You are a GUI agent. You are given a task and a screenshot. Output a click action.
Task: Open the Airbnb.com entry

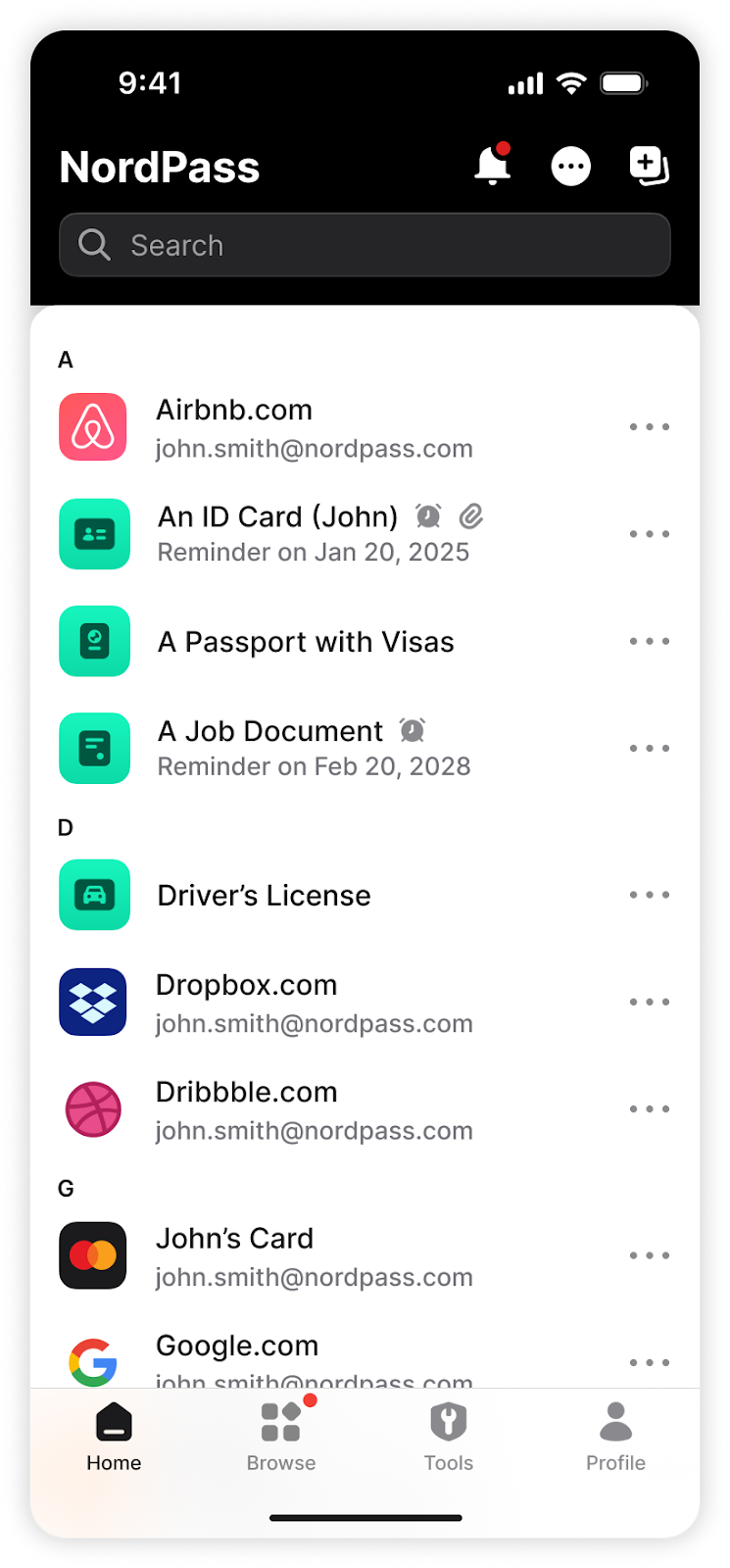pyautogui.click(x=365, y=427)
